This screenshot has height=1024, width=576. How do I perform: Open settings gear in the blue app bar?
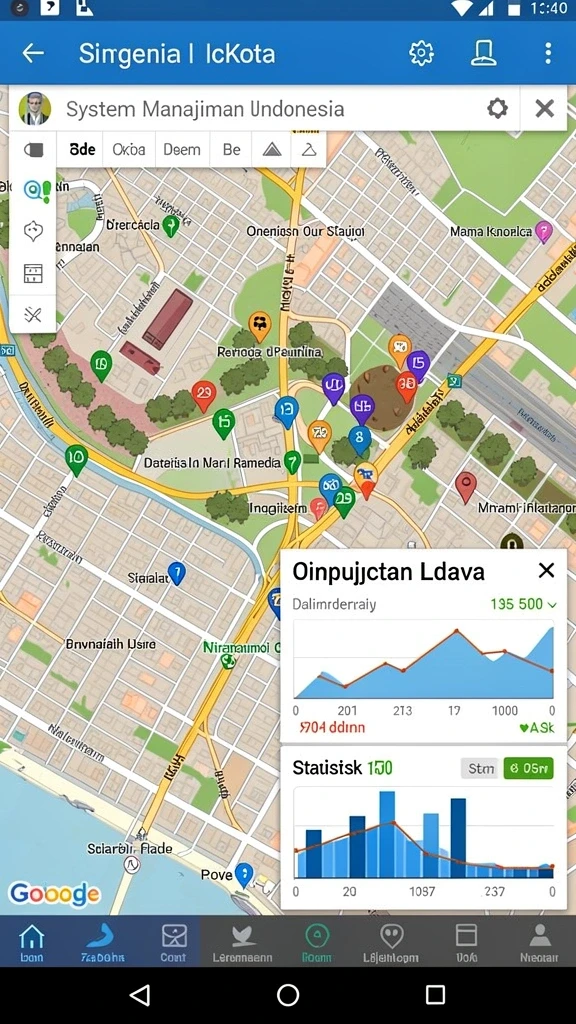(x=421, y=54)
